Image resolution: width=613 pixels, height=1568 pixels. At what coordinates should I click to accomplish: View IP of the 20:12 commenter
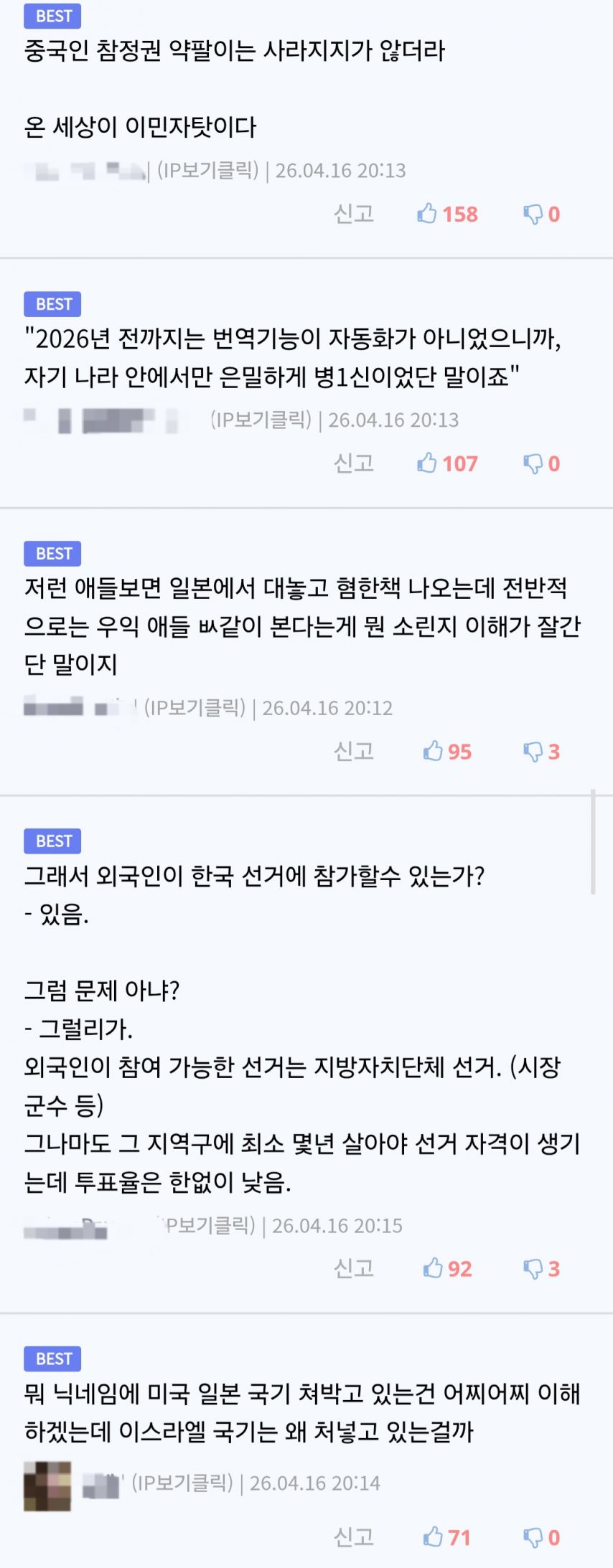pyautogui.click(x=195, y=708)
